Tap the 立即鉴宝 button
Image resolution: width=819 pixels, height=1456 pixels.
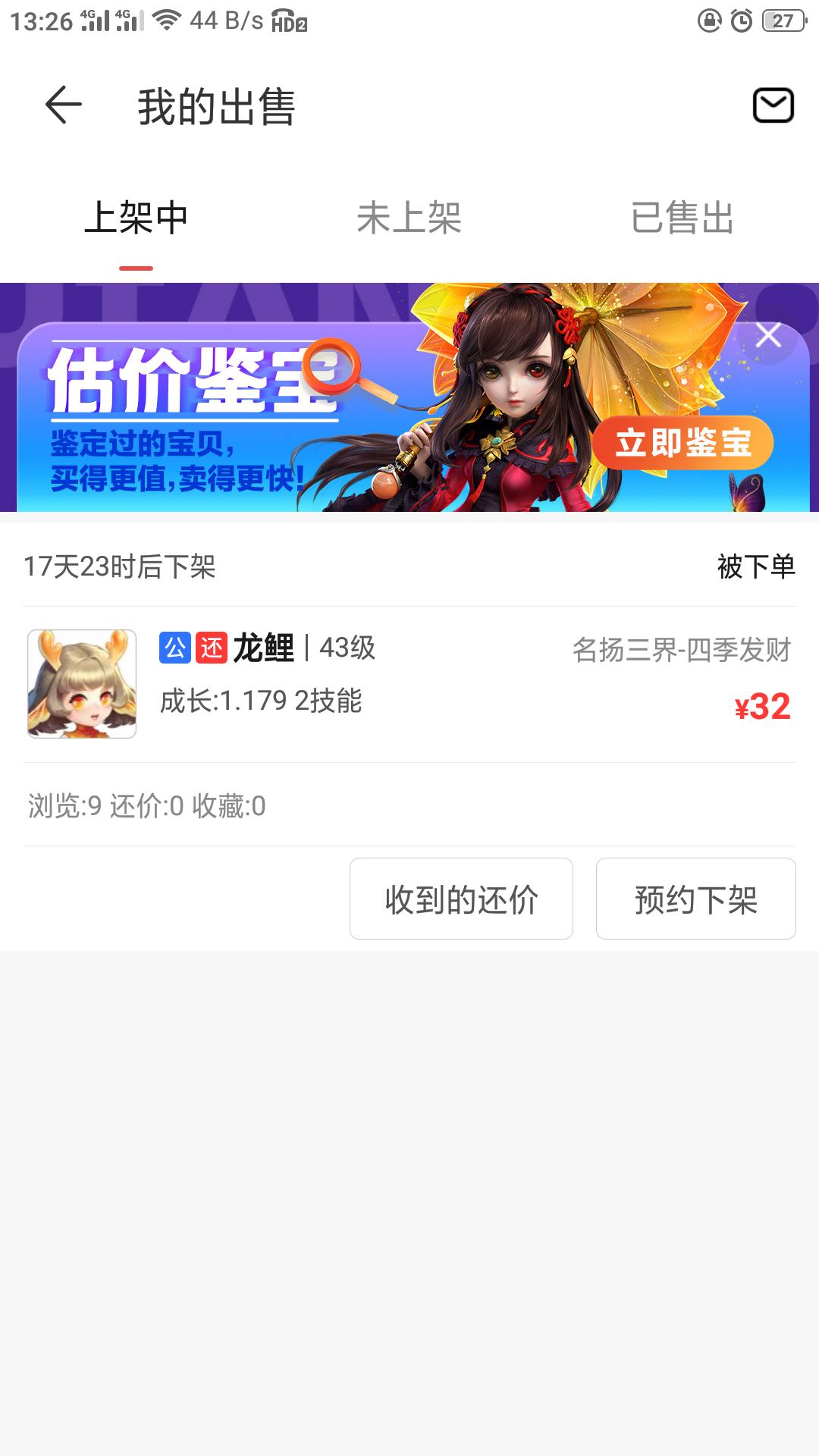tap(682, 442)
